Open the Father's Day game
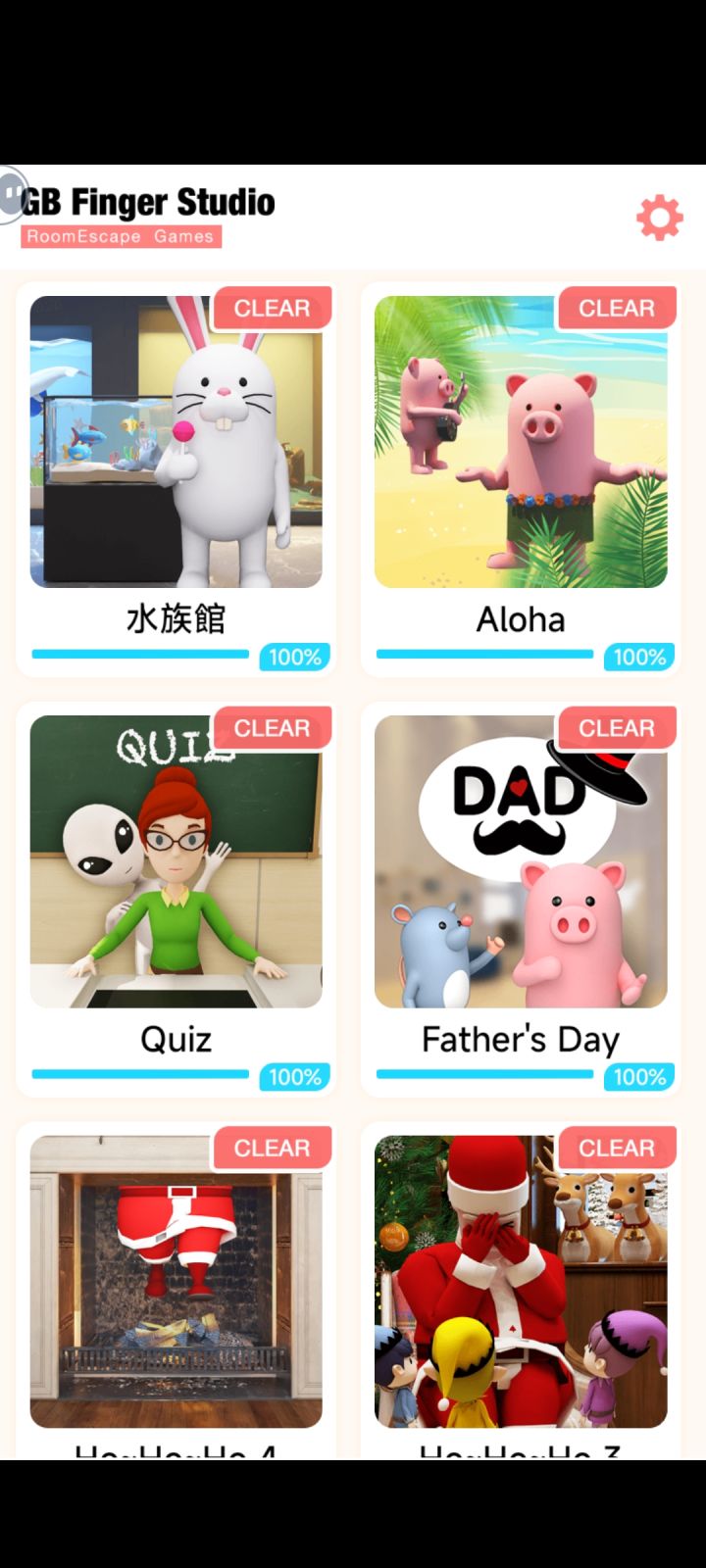Image resolution: width=706 pixels, height=1568 pixels. click(521, 860)
